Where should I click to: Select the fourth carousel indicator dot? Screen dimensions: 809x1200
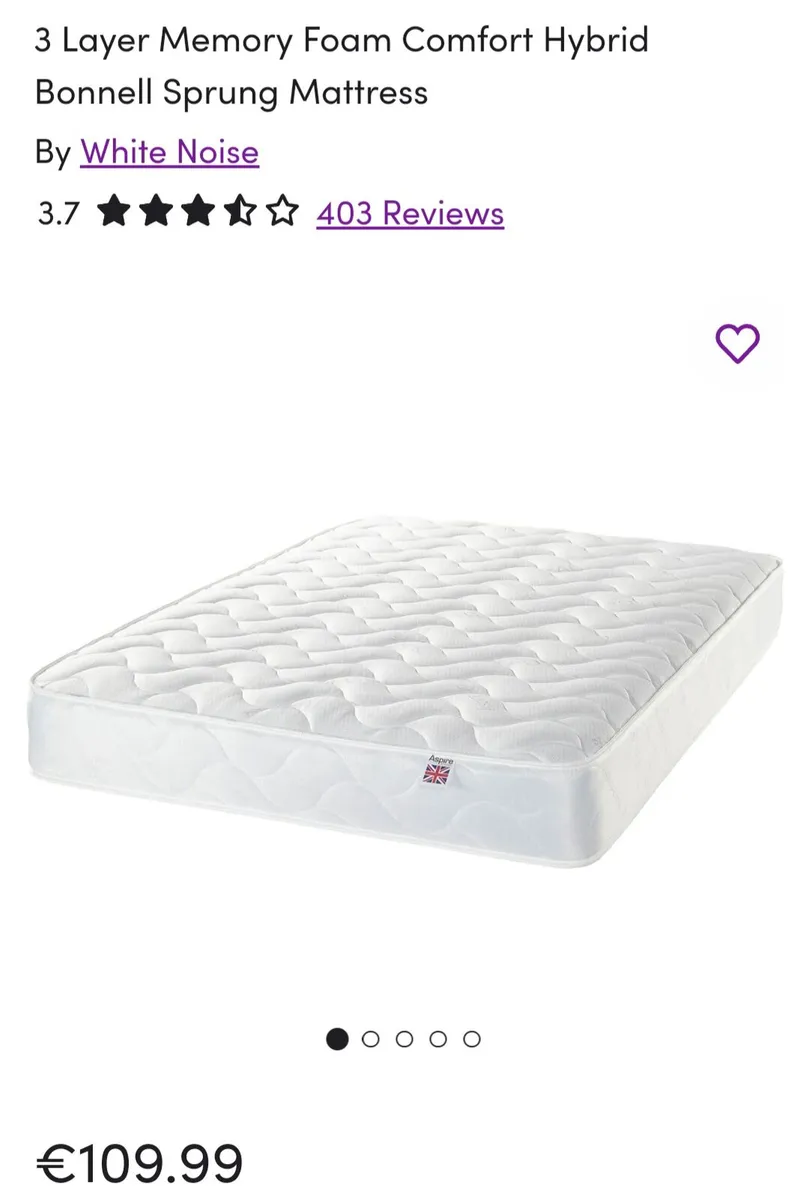coord(437,1038)
